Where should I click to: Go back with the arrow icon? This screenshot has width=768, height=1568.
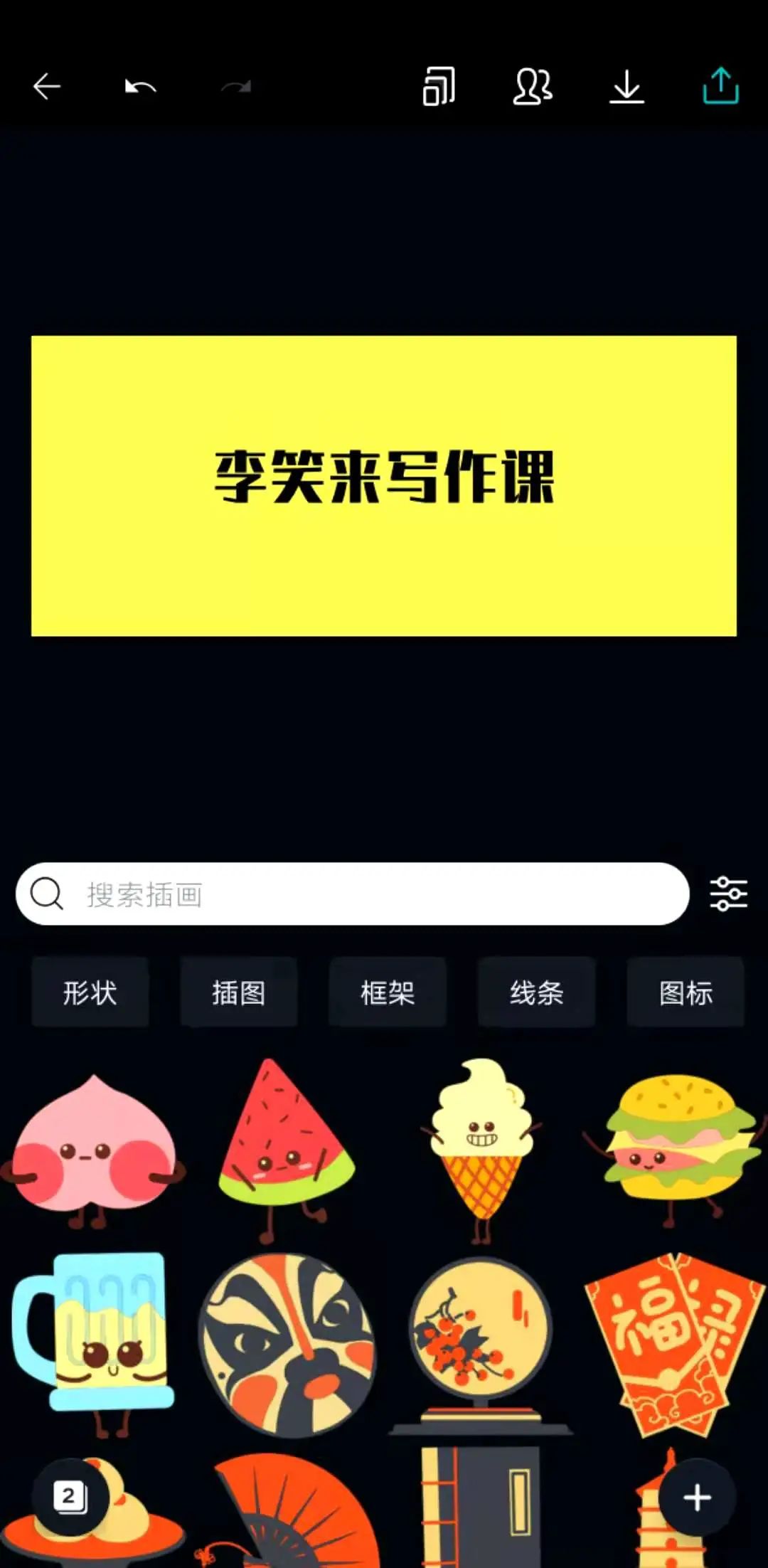point(47,87)
